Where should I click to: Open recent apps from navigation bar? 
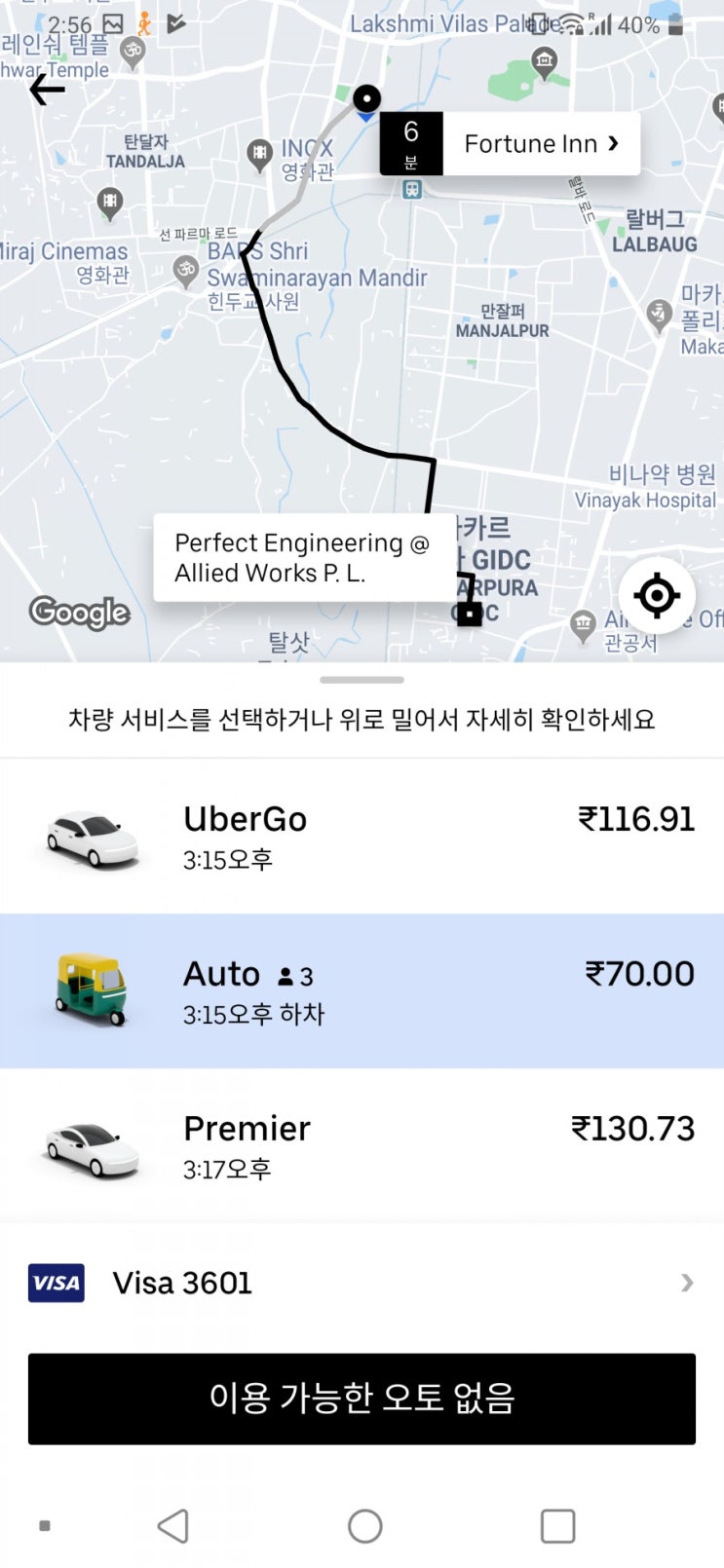coord(557,1526)
